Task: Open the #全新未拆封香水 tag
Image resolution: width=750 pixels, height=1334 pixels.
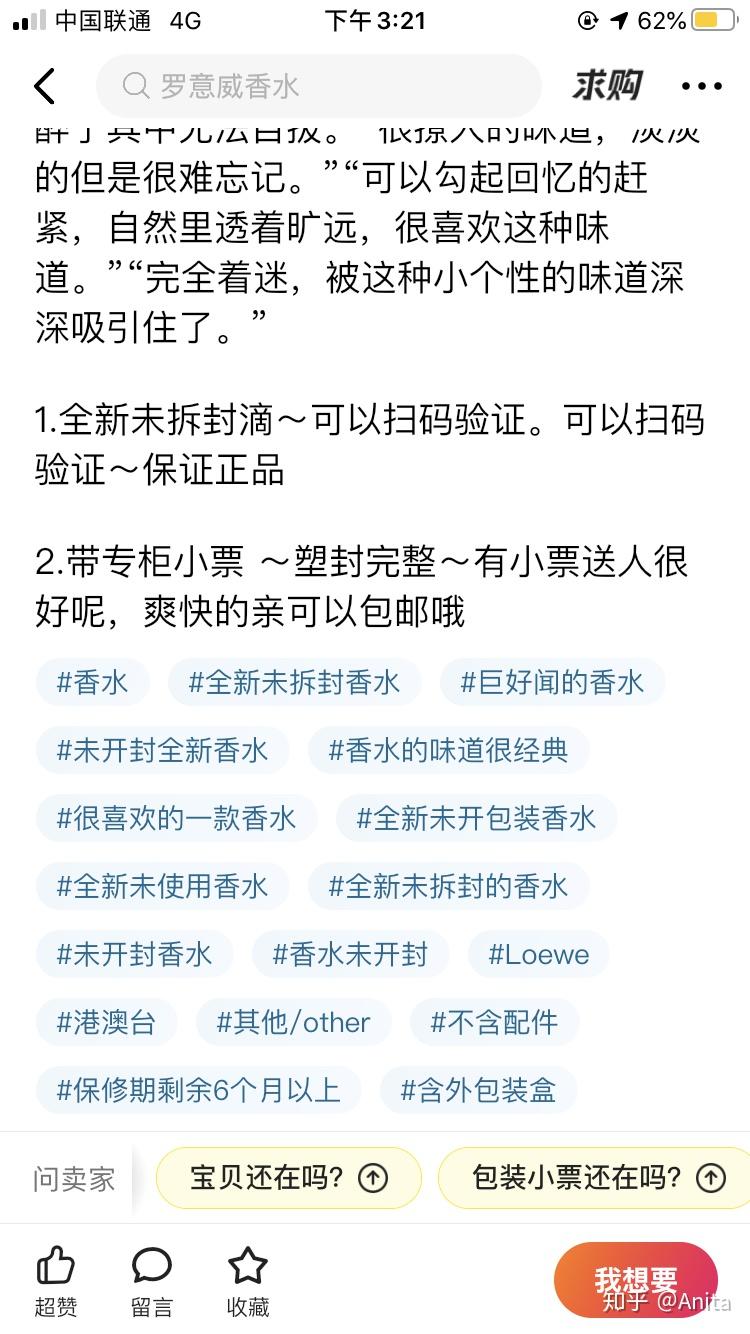Action: (294, 683)
